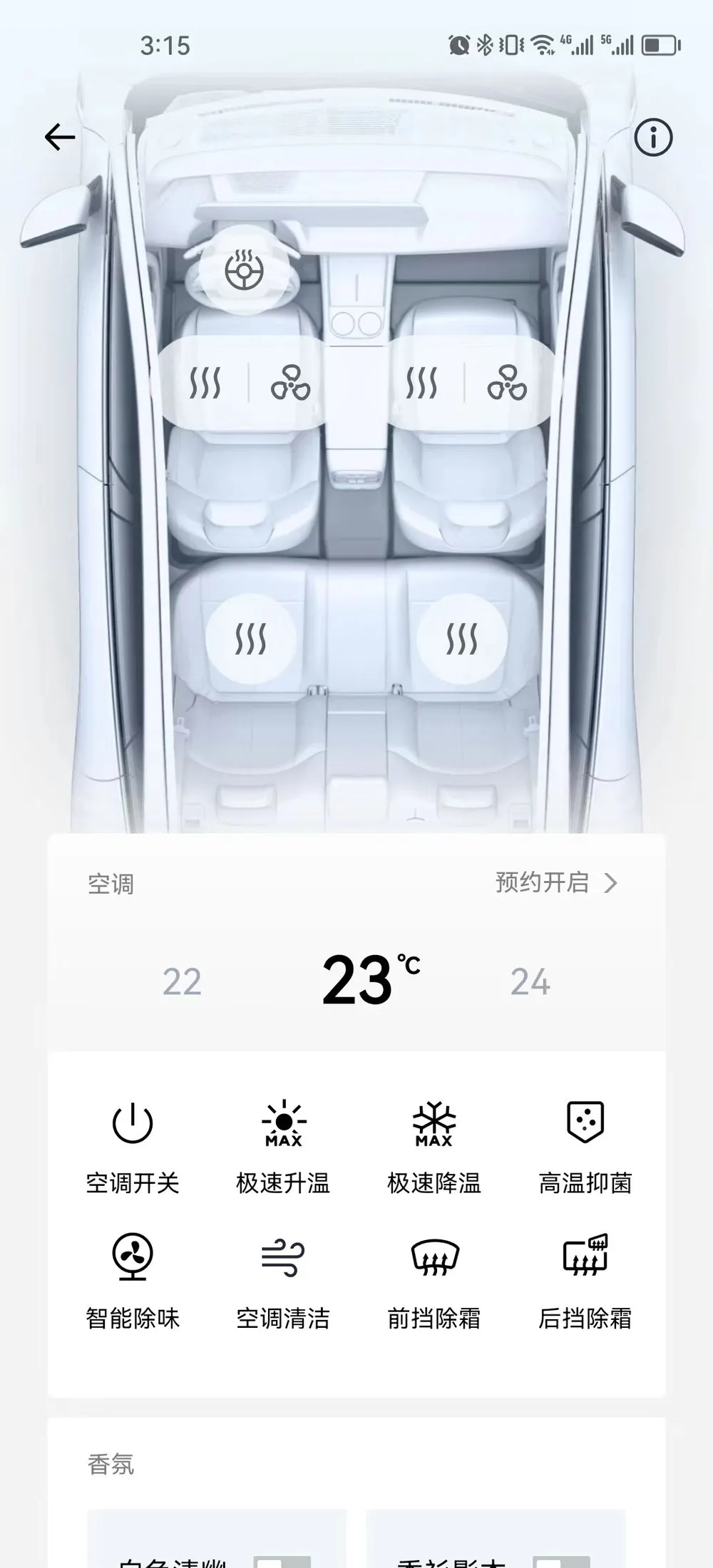This screenshot has width=713, height=1568.
Task: Open the info icon
Action: pos(653,137)
